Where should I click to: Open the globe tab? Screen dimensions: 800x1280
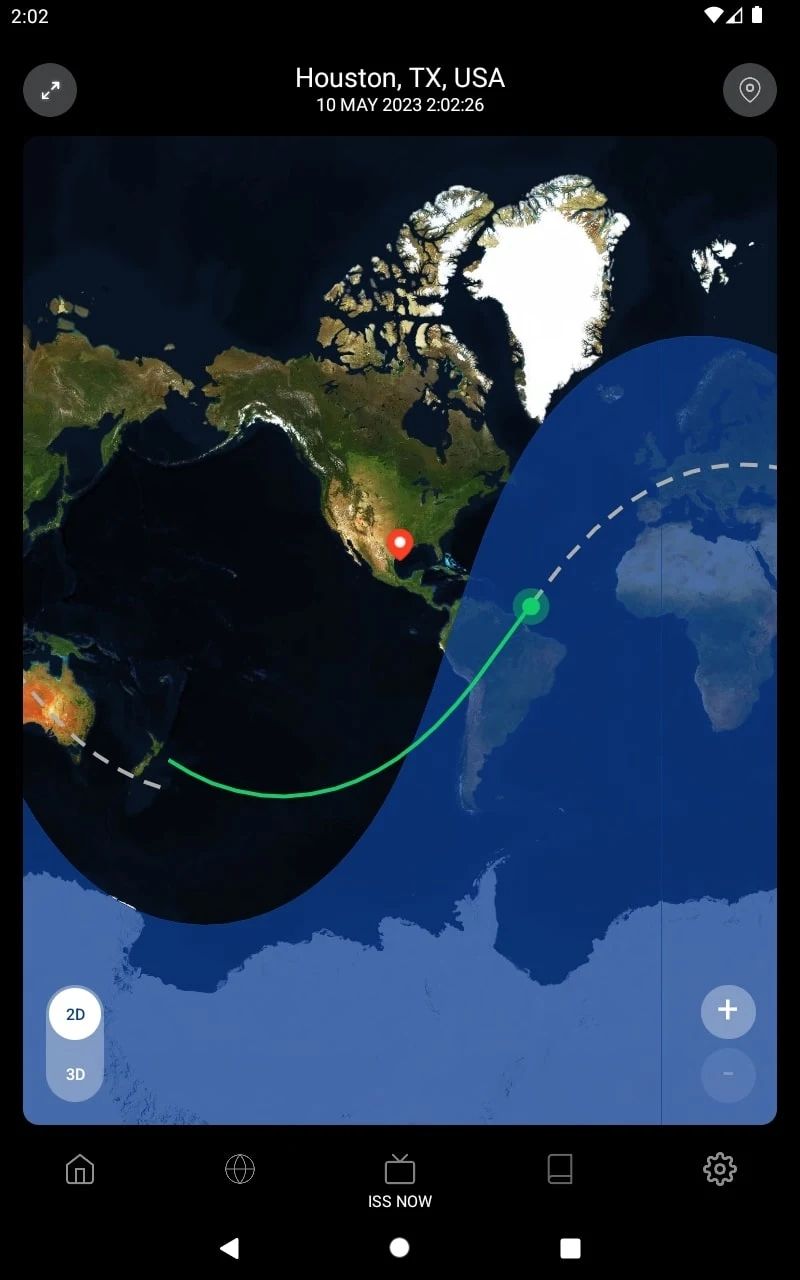click(240, 1169)
